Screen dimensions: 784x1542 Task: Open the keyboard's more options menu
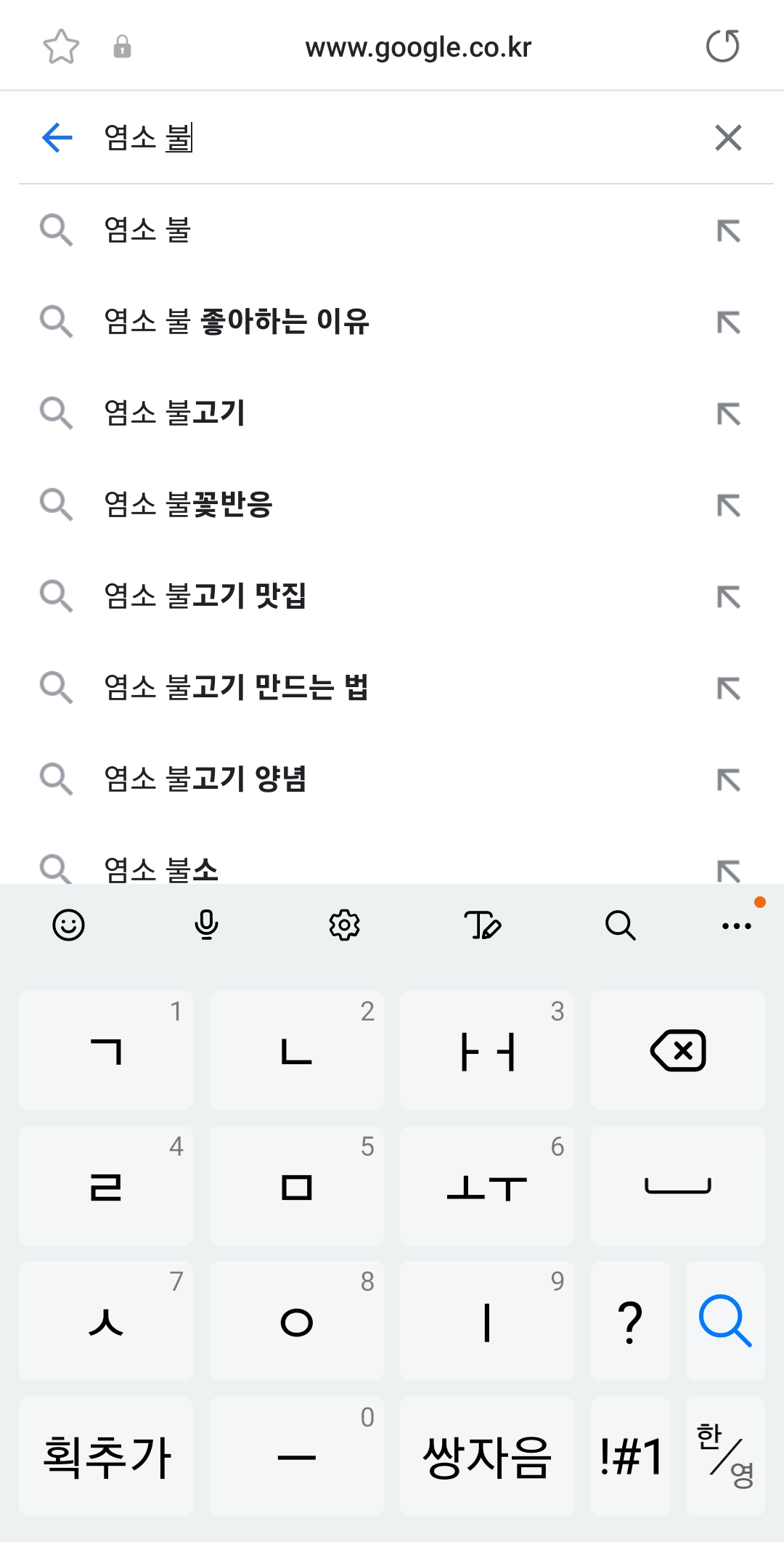[x=737, y=925]
